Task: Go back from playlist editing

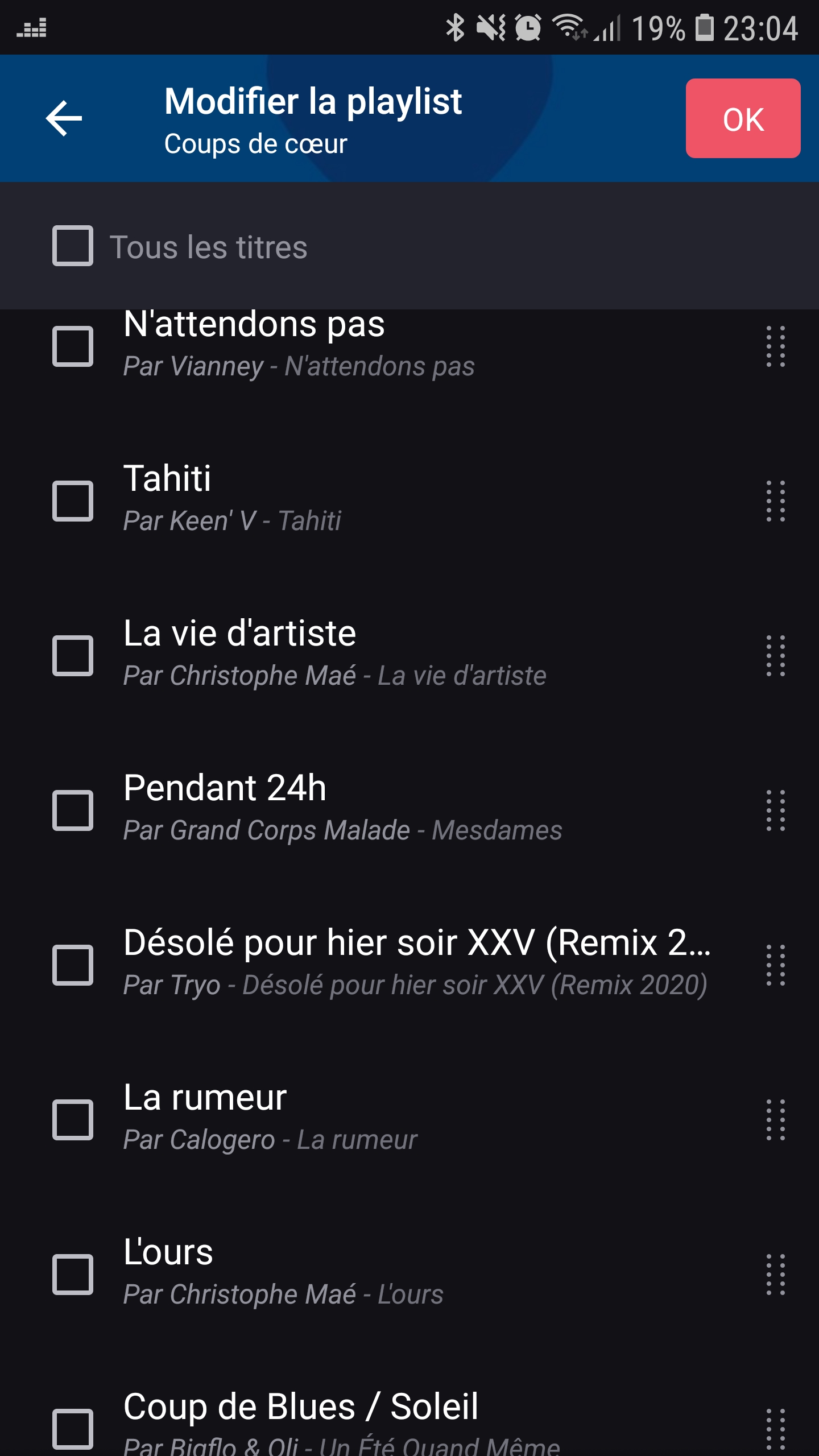Action: click(x=64, y=118)
